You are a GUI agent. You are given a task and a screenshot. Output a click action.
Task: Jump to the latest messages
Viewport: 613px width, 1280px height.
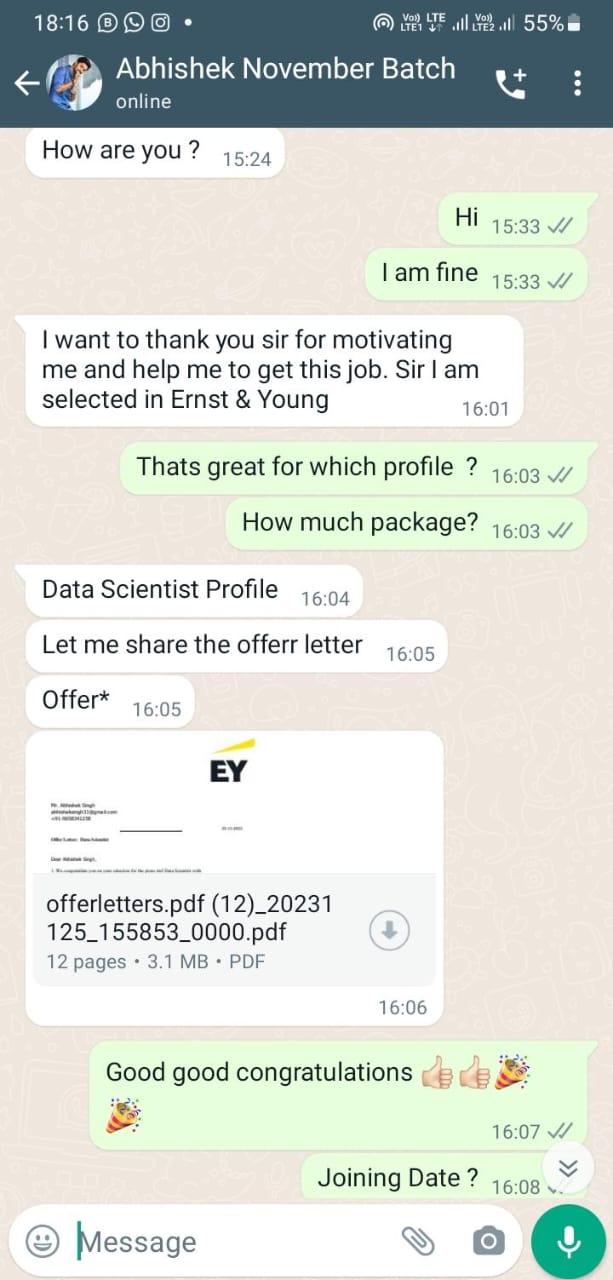(567, 1168)
